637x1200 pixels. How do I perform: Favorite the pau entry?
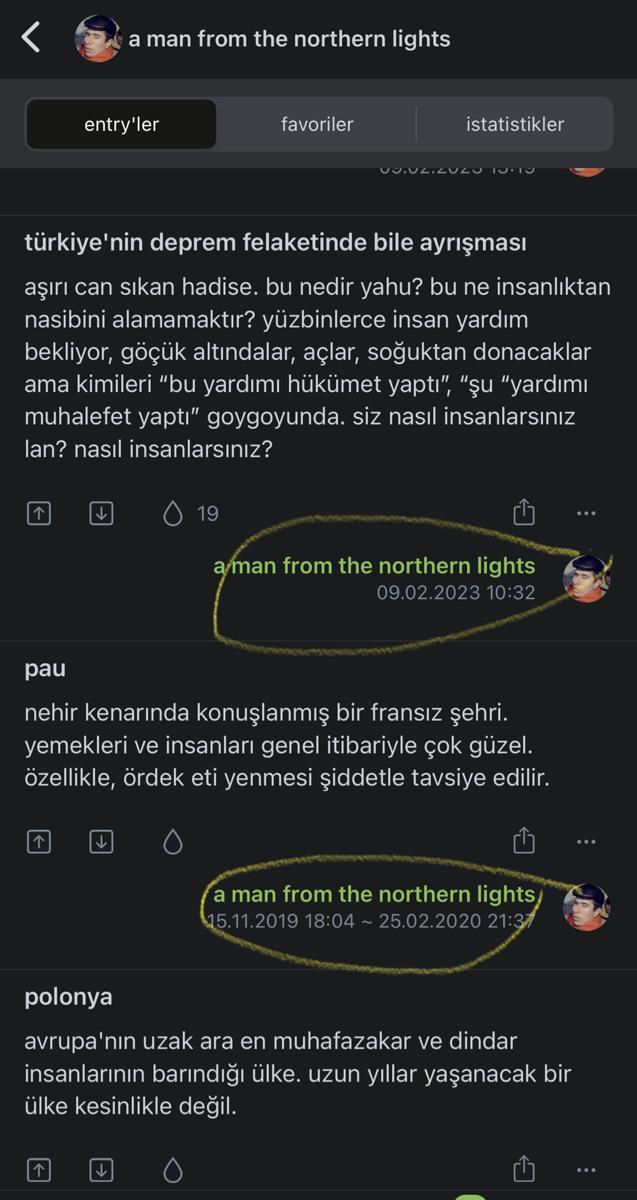click(x=173, y=842)
